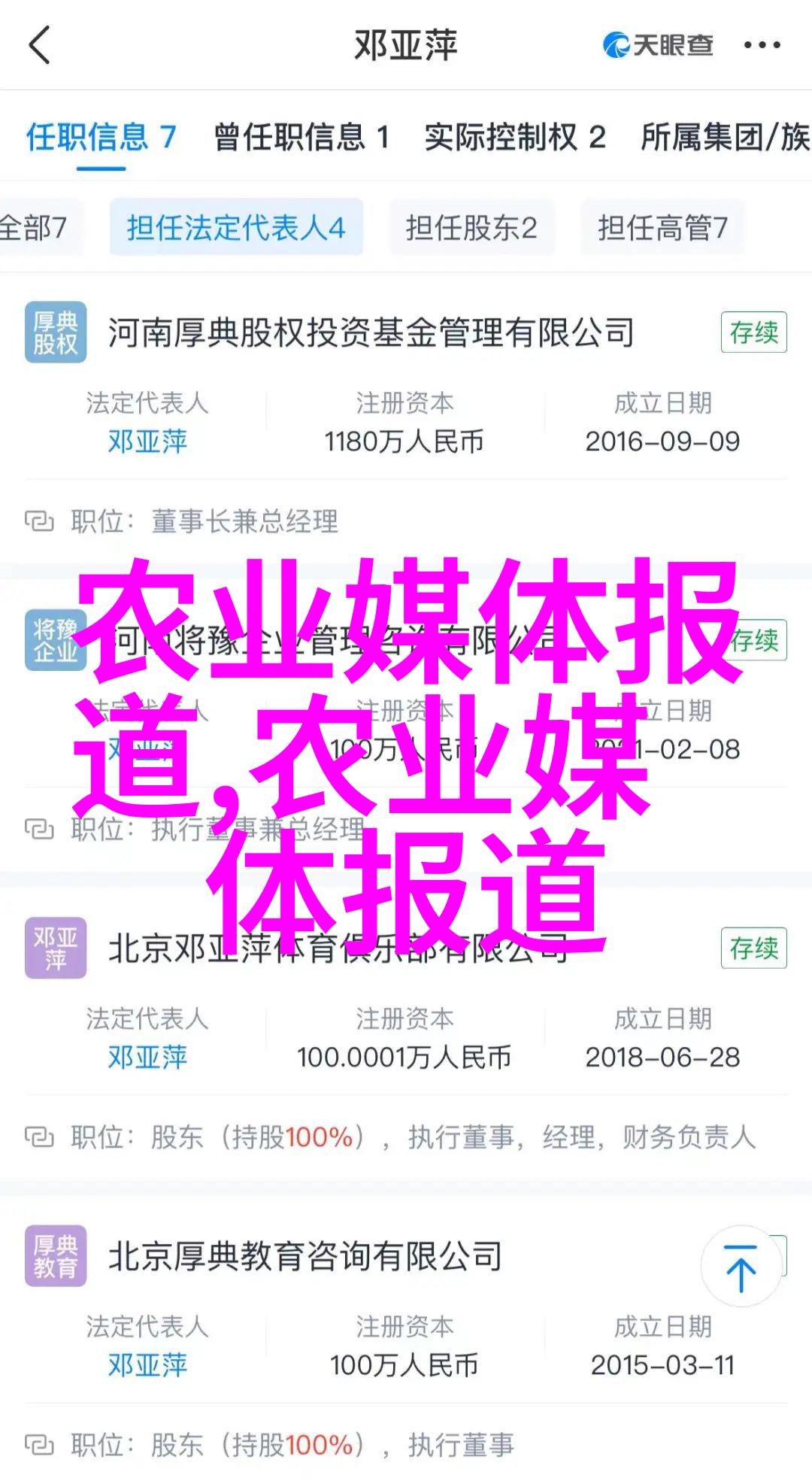Switch to the 实际控制权 2 tab
This screenshot has width=812, height=1481.
tap(515, 138)
